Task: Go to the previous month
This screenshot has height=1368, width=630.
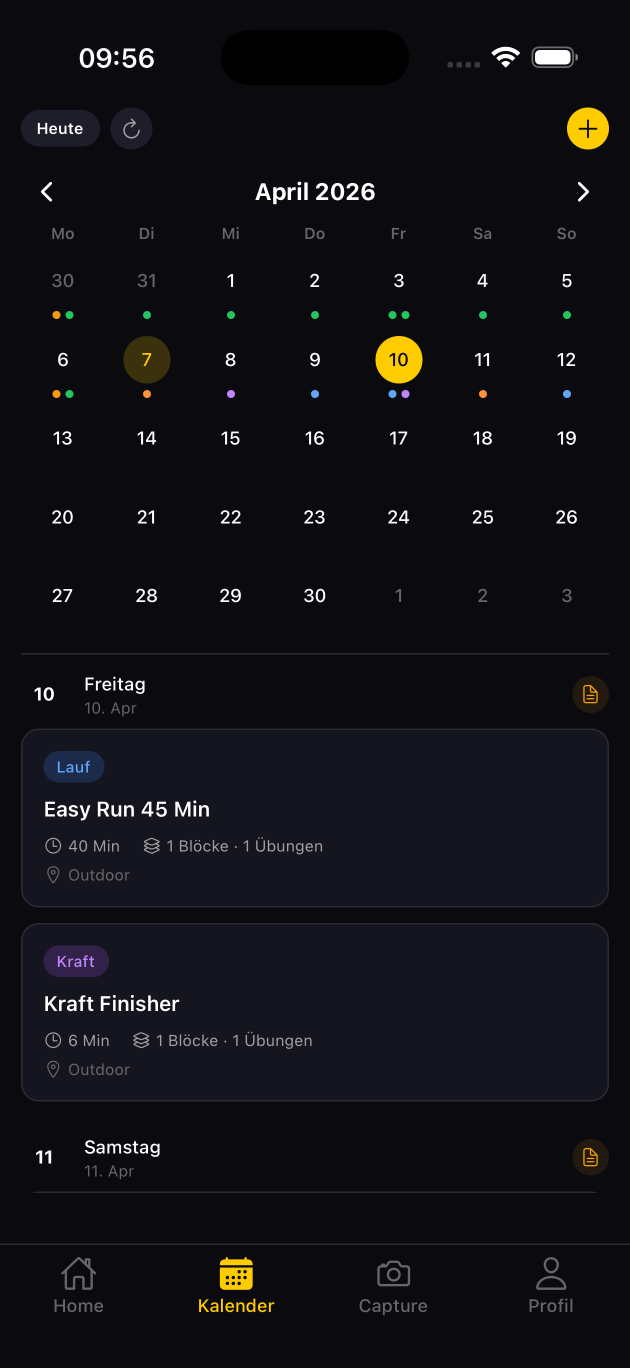Action: click(x=47, y=192)
